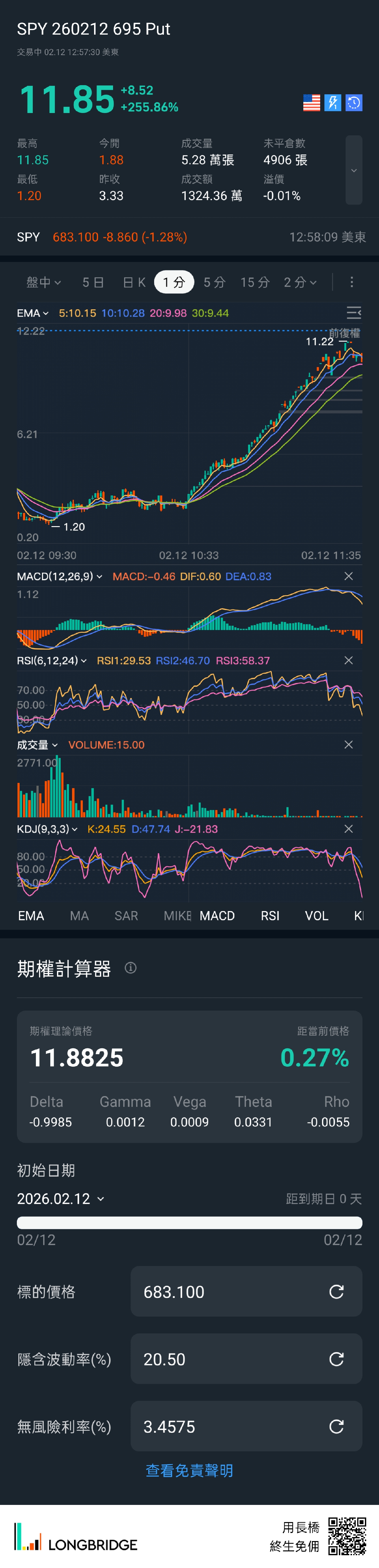Select the SAR indicator tab
This screenshot has height=1568, width=379.
point(126,915)
